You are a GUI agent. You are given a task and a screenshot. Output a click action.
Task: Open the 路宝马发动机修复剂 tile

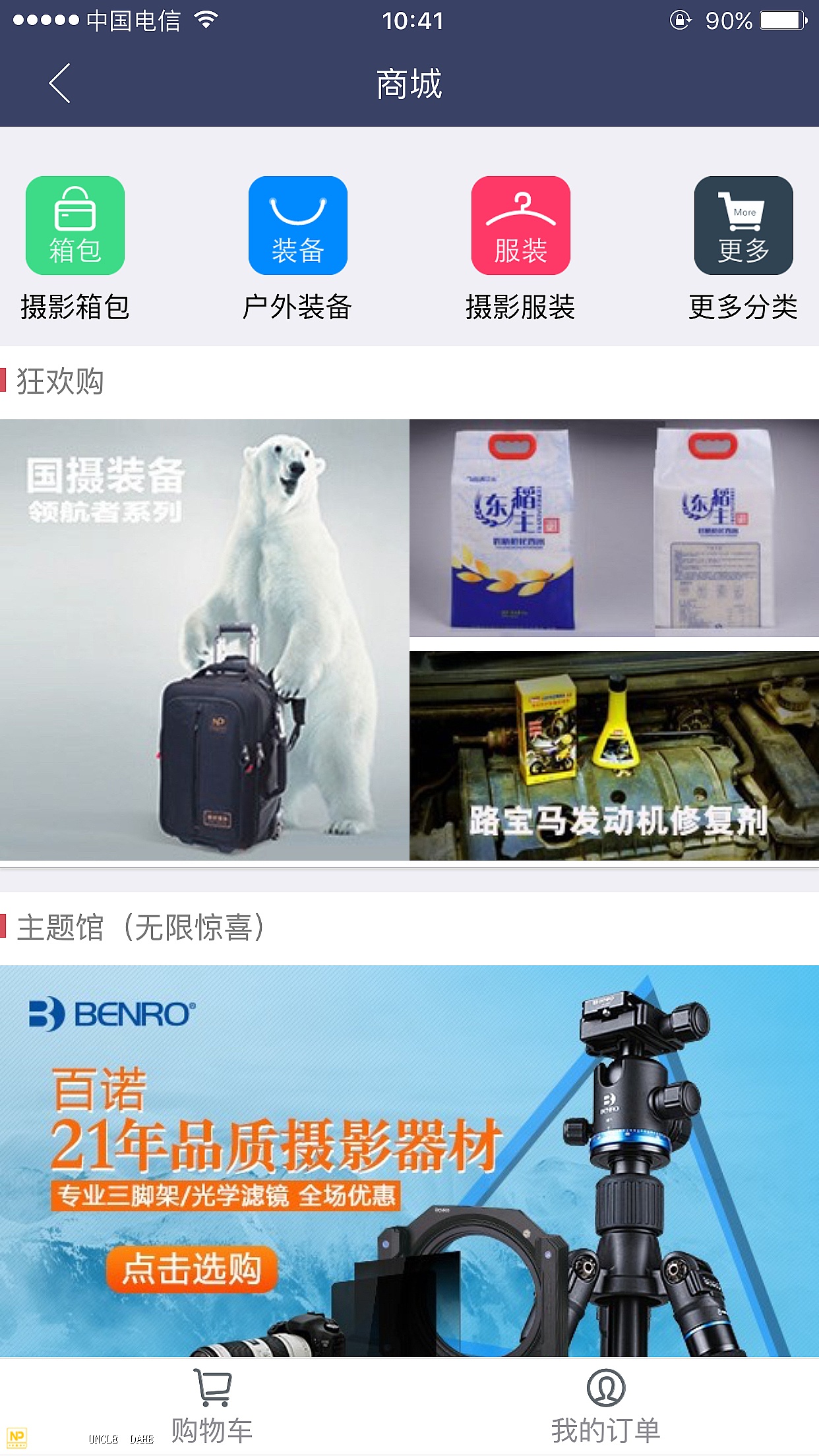click(614, 756)
